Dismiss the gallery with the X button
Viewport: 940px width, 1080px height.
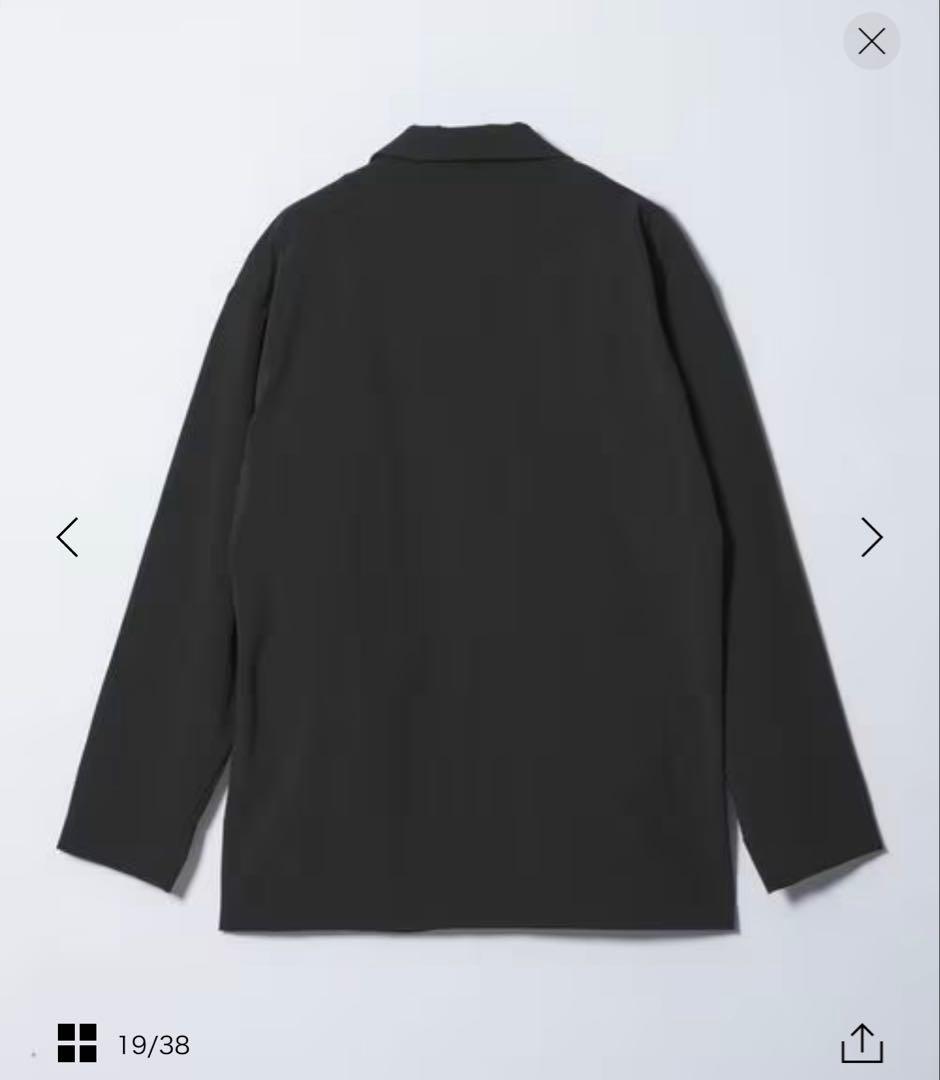click(871, 41)
